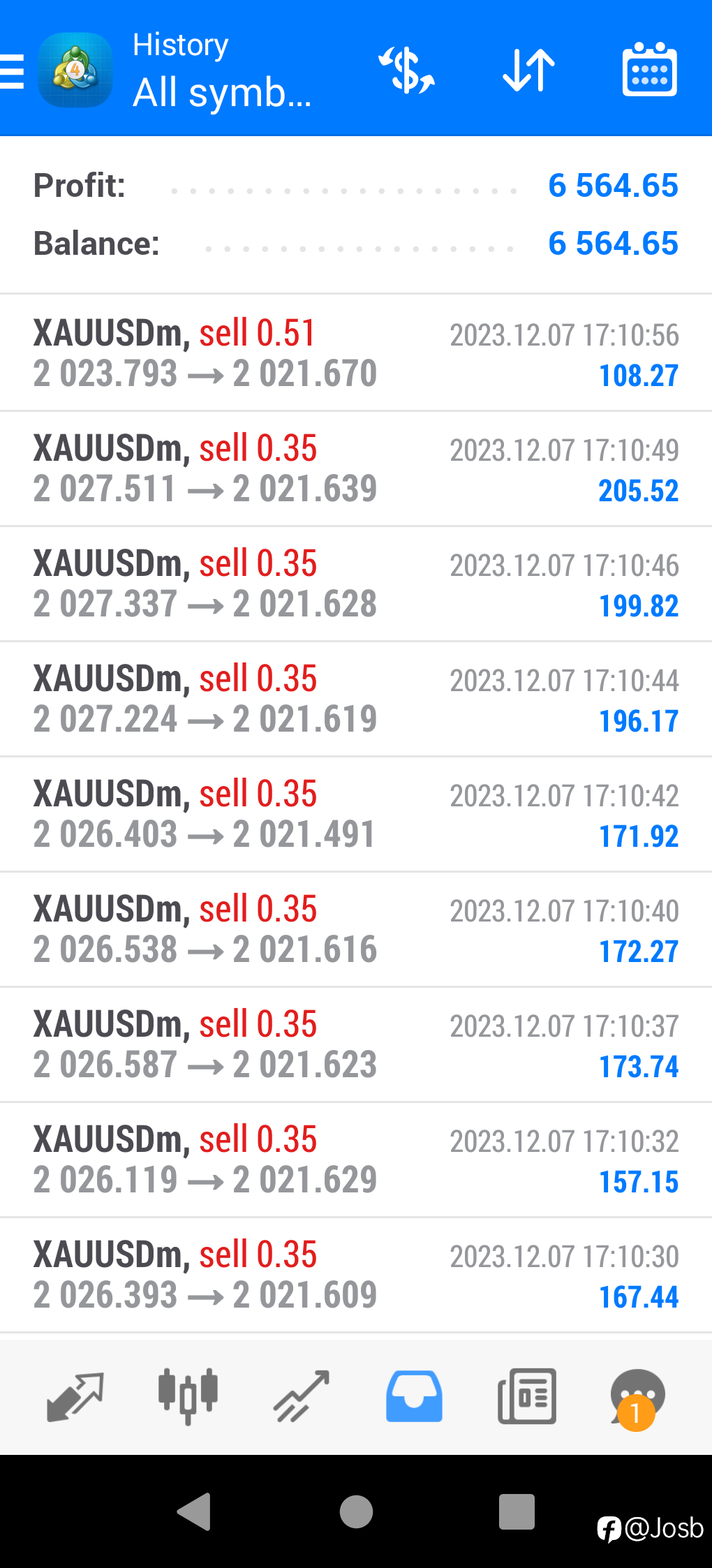This screenshot has width=712, height=1568.
Task: Switch to the candlestick Chart tab
Action: [188, 1396]
